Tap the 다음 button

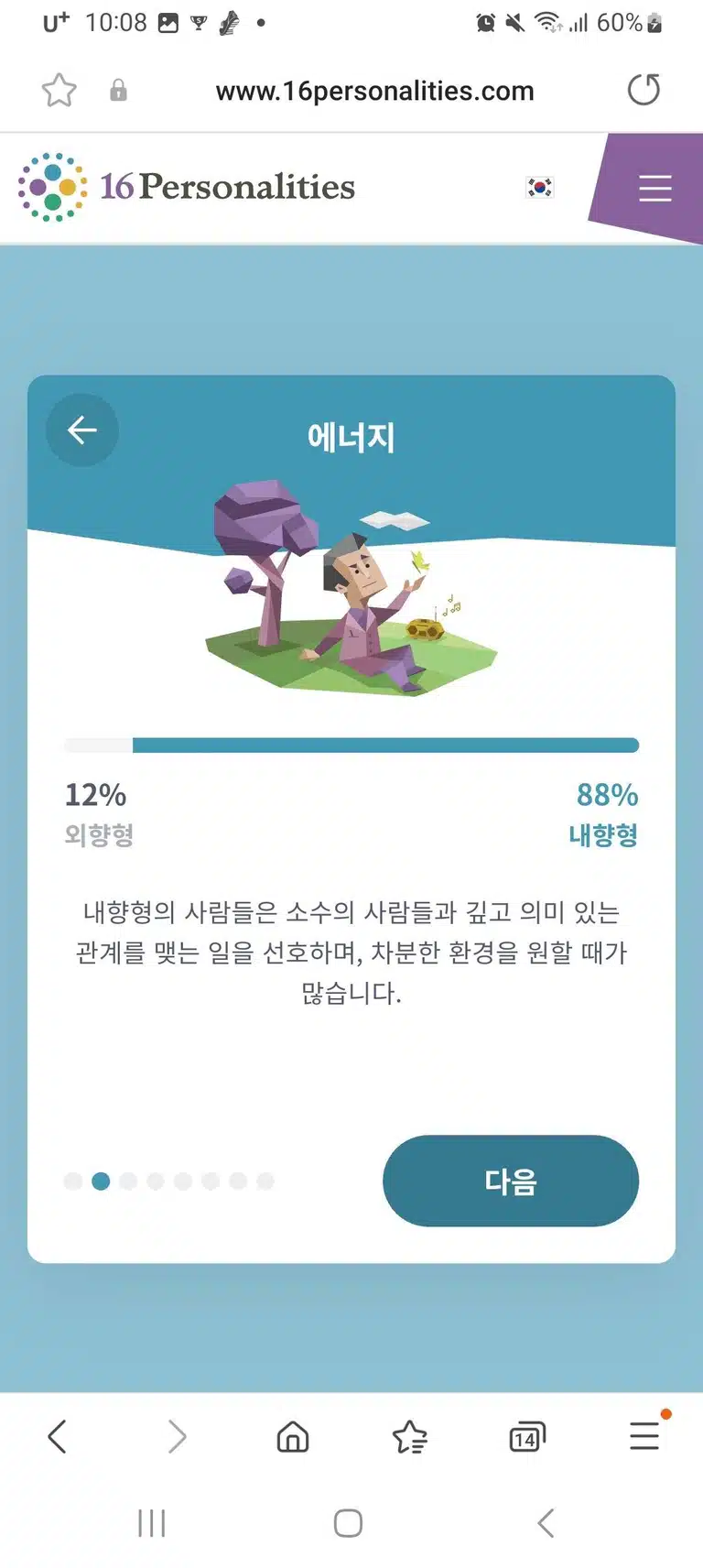[x=511, y=1181]
